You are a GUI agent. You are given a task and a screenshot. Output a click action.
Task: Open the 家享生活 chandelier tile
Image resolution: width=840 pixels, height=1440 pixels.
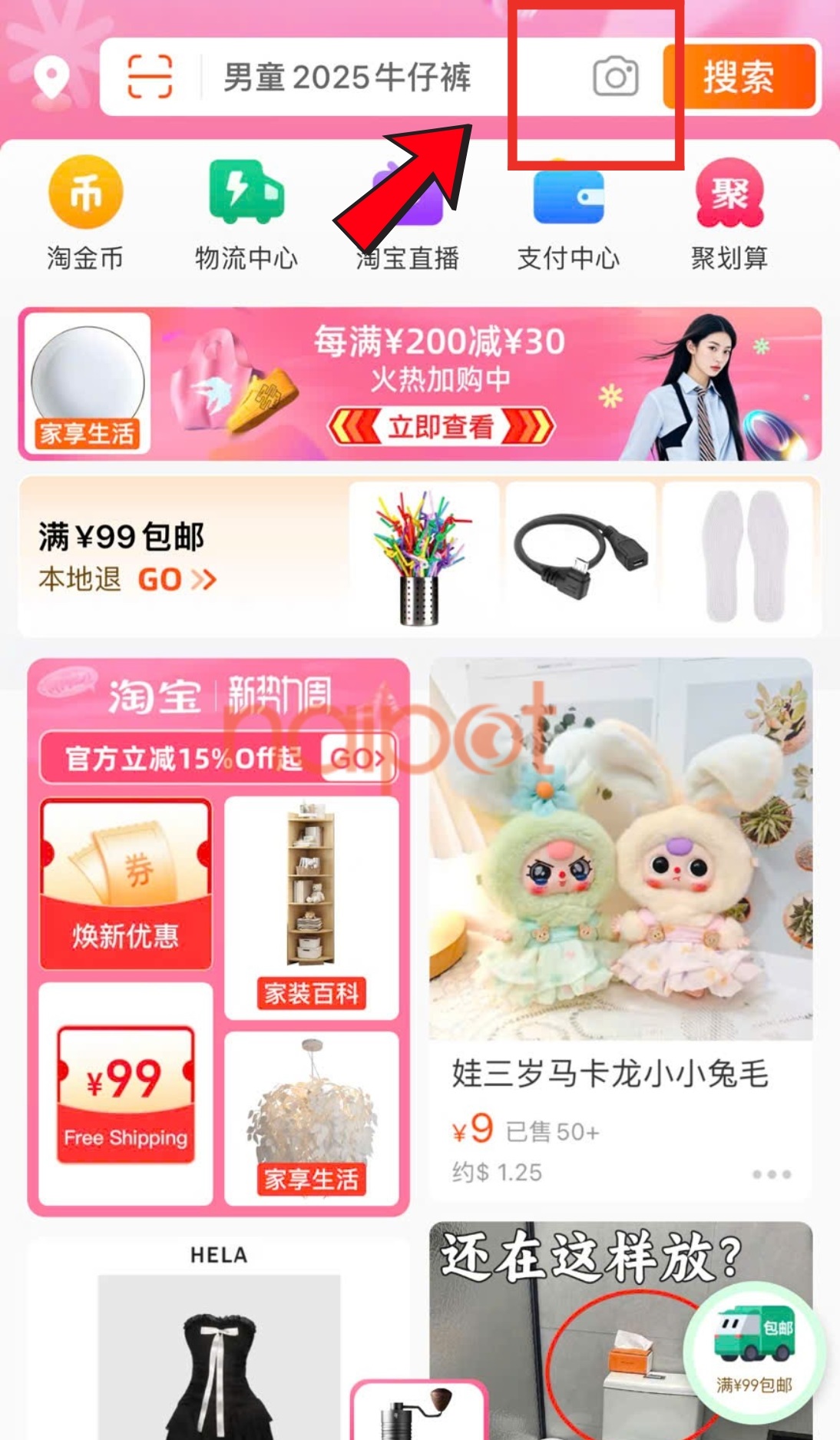tap(311, 1117)
